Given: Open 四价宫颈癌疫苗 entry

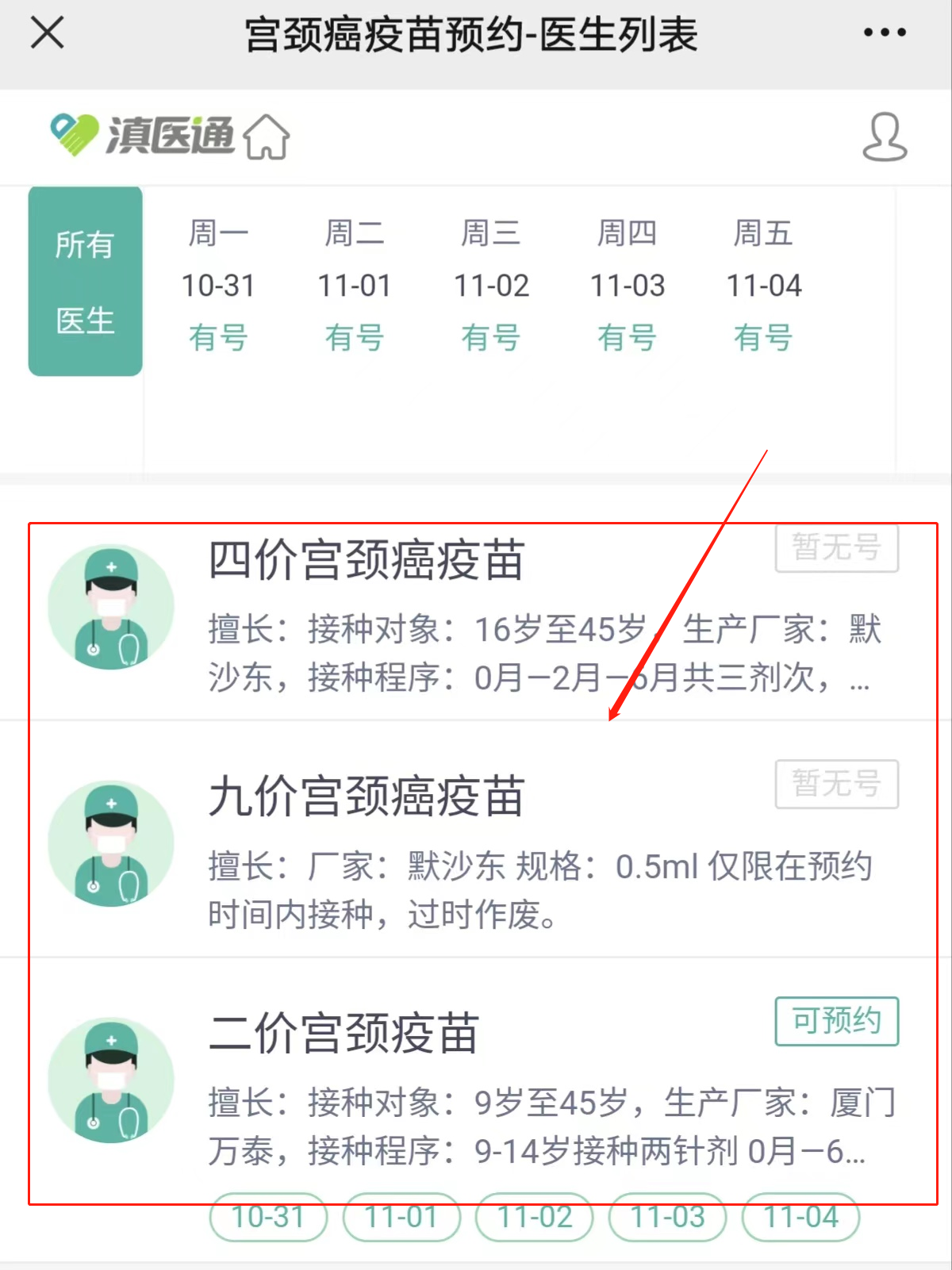Looking at the screenshot, I should 367,561.
